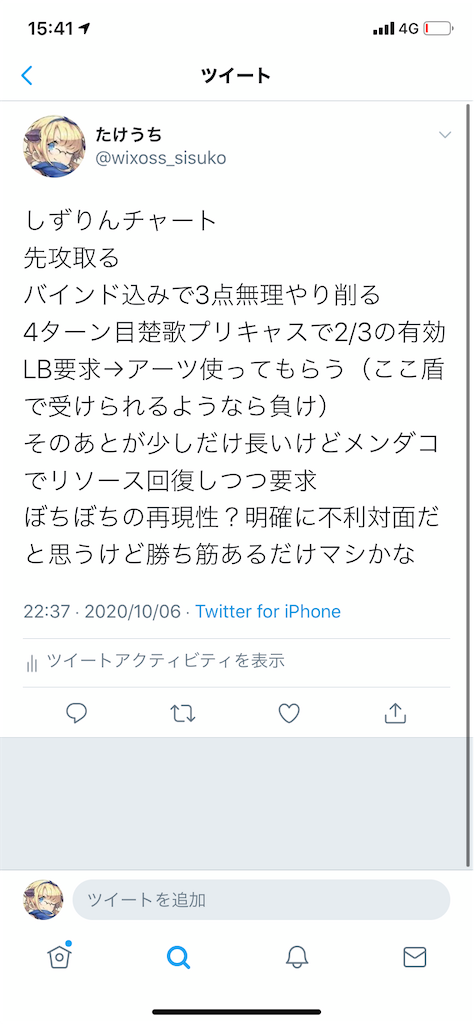Open the Messages envelope tab
The width and height of the screenshot is (474, 1024).
(x=415, y=957)
